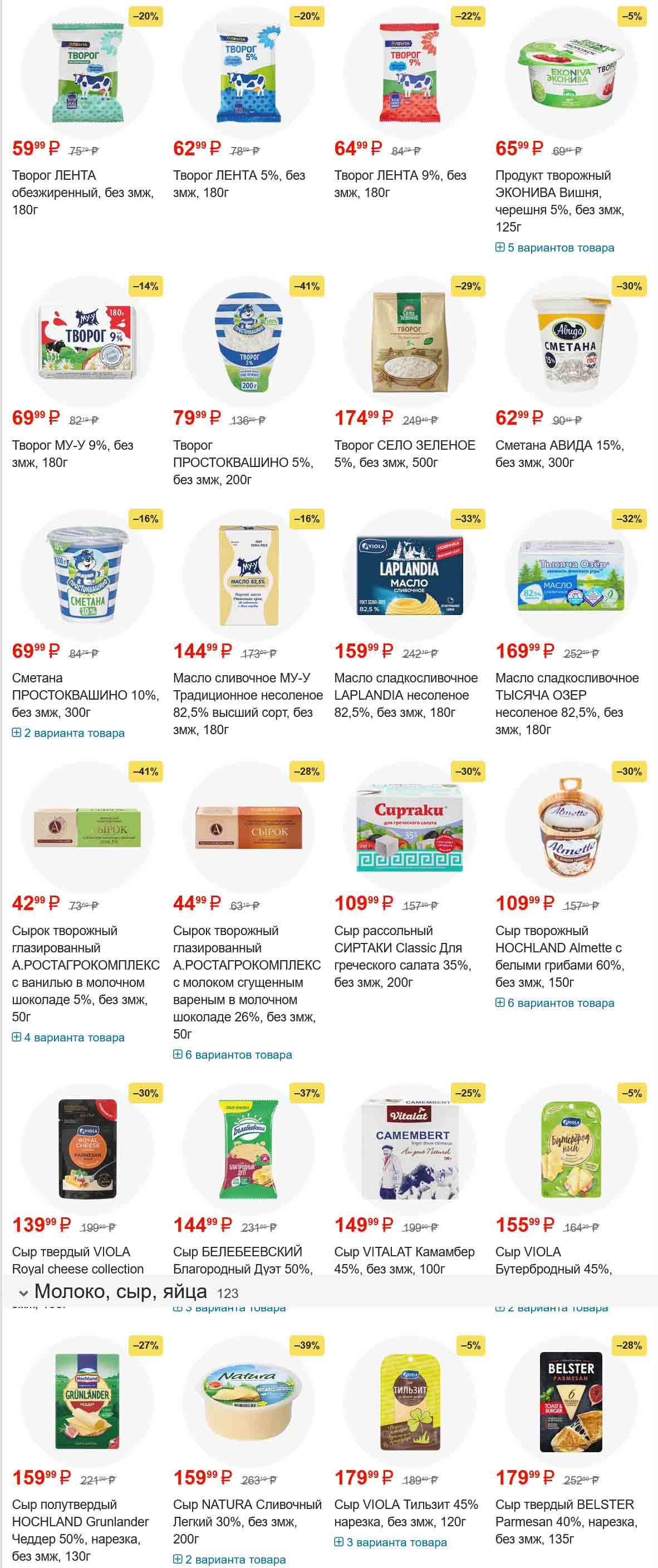Viewport: 658px width, 1568px height.
Task: Open Творог ЛЕНТА обезжиренный product card
Action: pos(82,191)
